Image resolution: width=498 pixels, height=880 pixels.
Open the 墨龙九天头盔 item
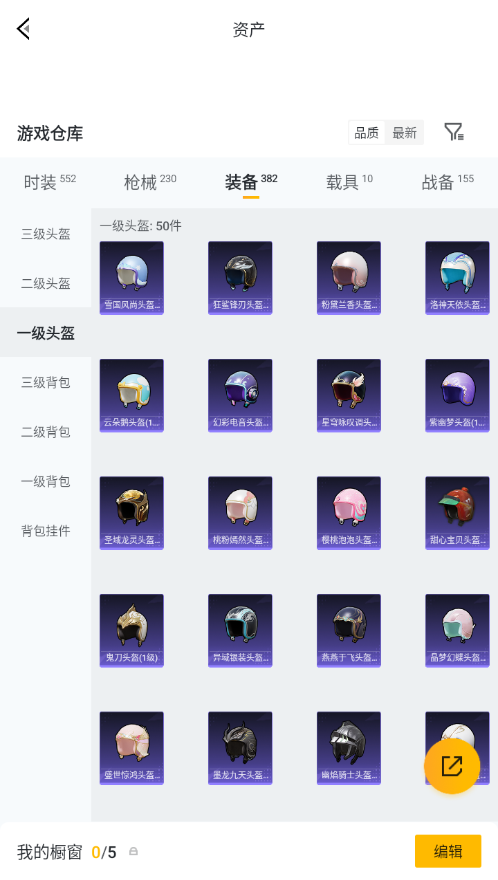pyautogui.click(x=240, y=748)
